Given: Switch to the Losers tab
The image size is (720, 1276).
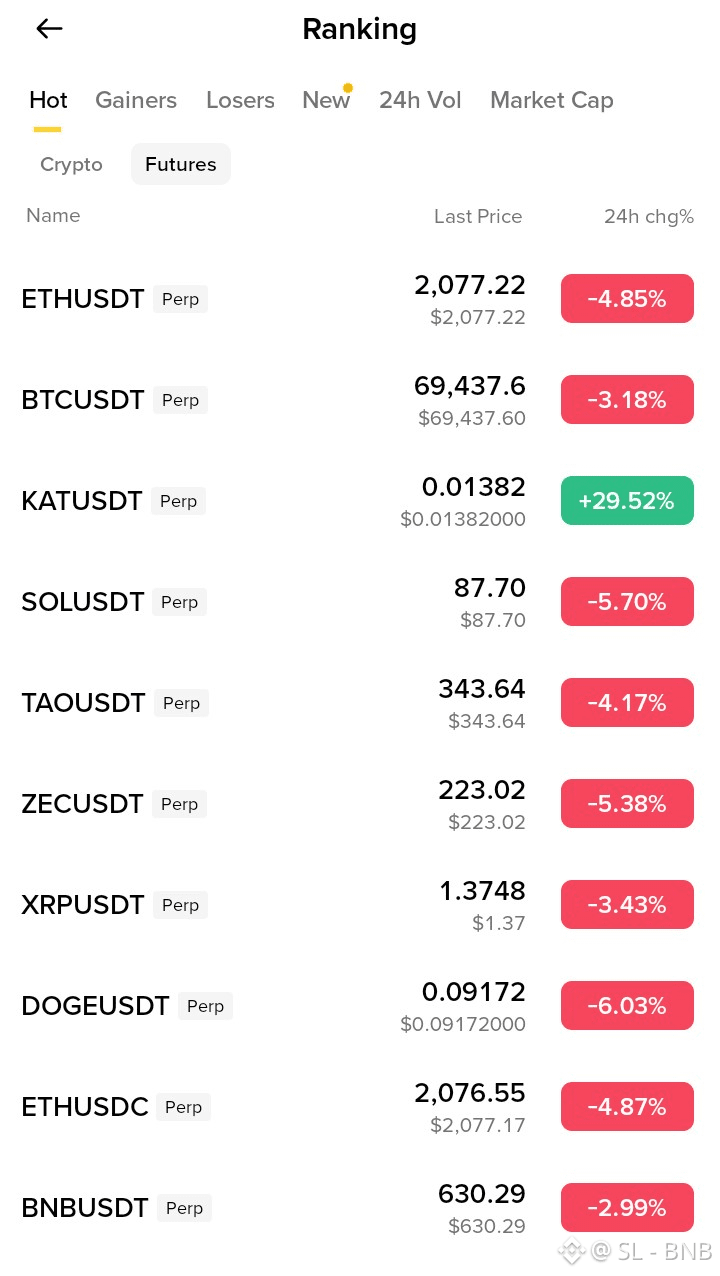Looking at the screenshot, I should [x=240, y=100].
